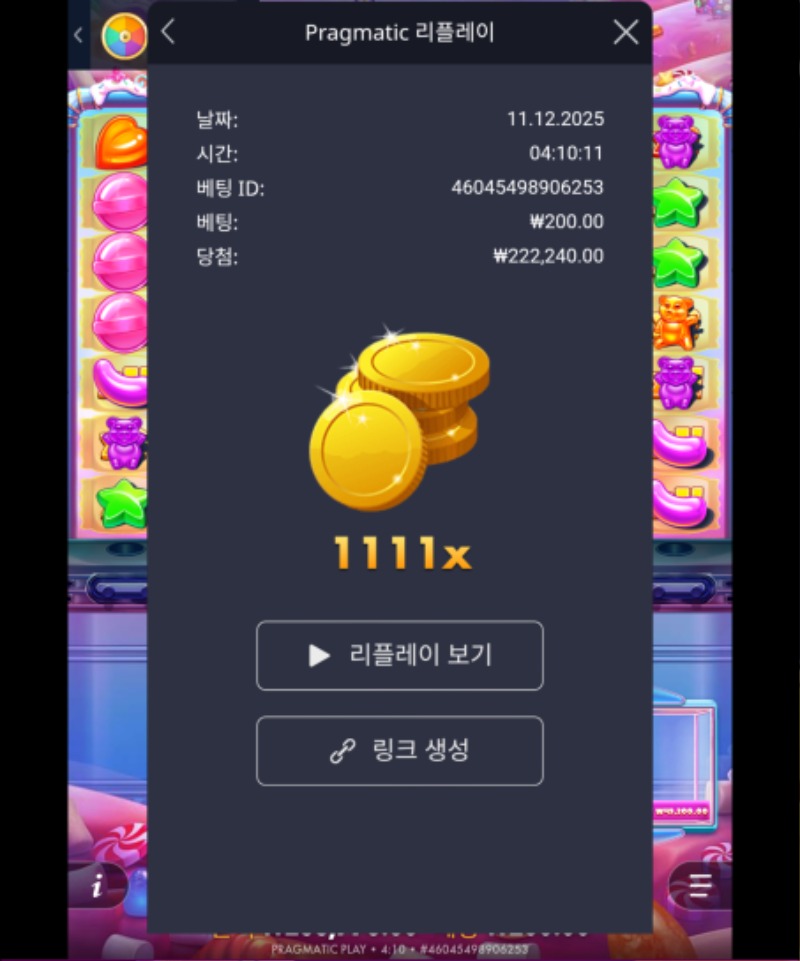Open the colorful wheel icon

(x=124, y=37)
